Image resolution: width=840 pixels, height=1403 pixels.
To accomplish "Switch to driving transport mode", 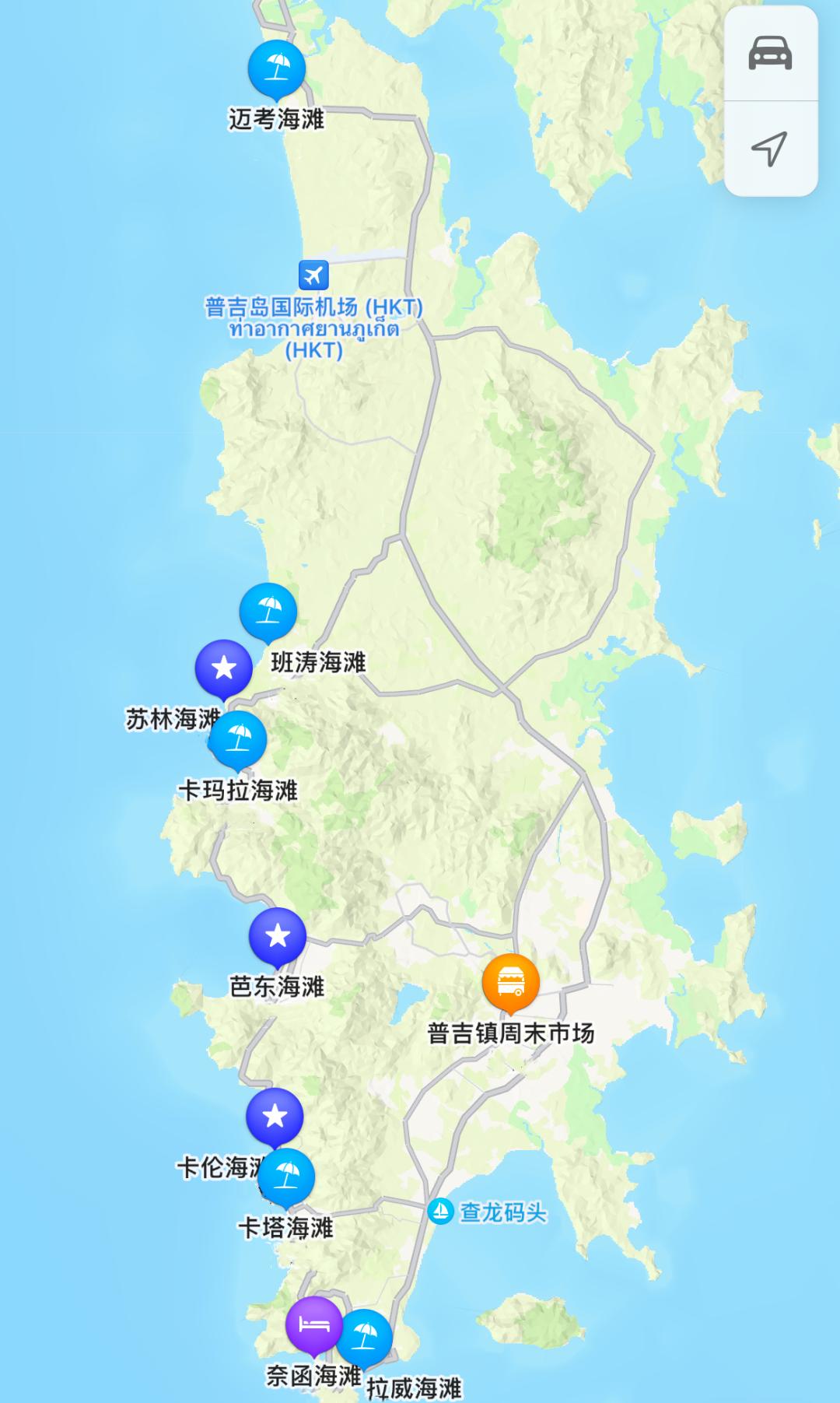I will [770, 54].
